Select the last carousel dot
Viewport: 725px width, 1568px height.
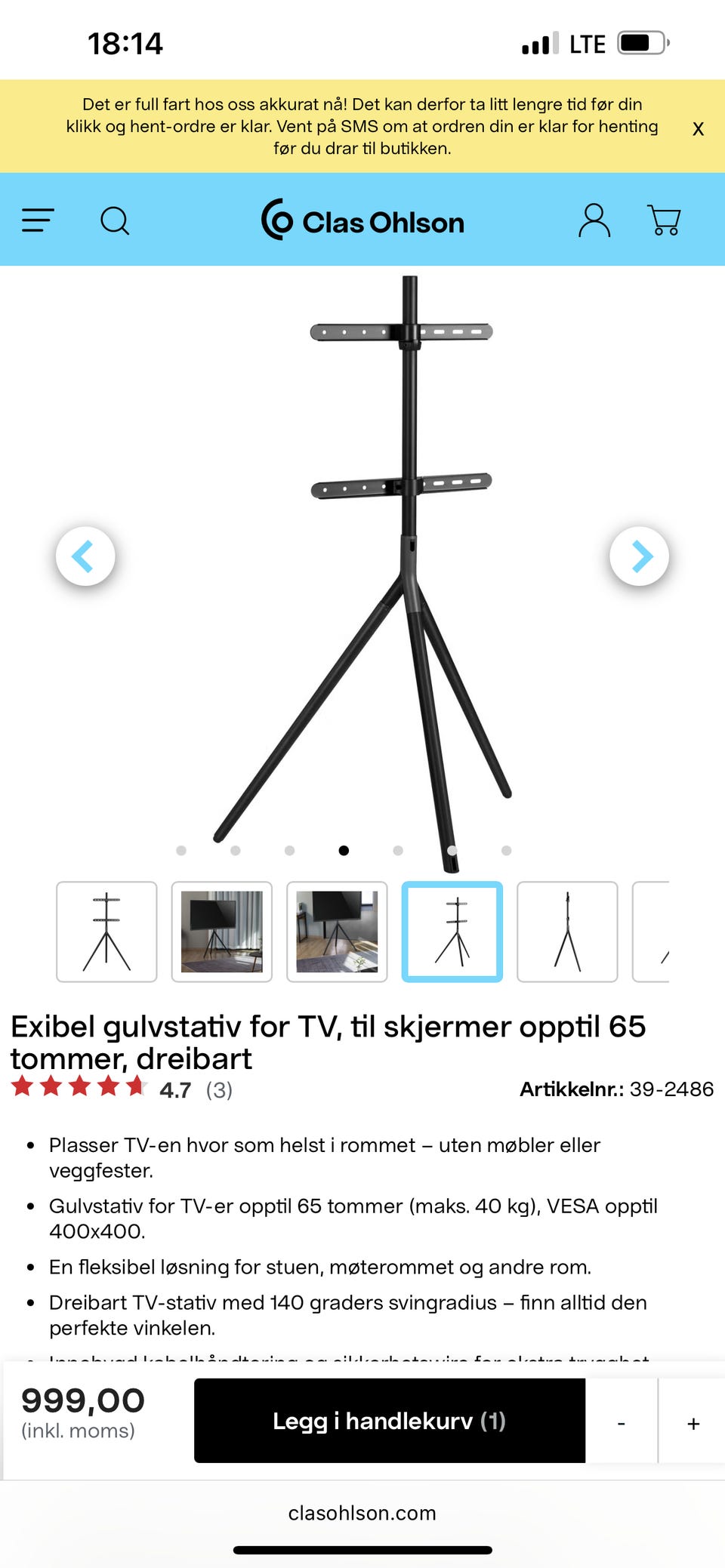(505, 850)
